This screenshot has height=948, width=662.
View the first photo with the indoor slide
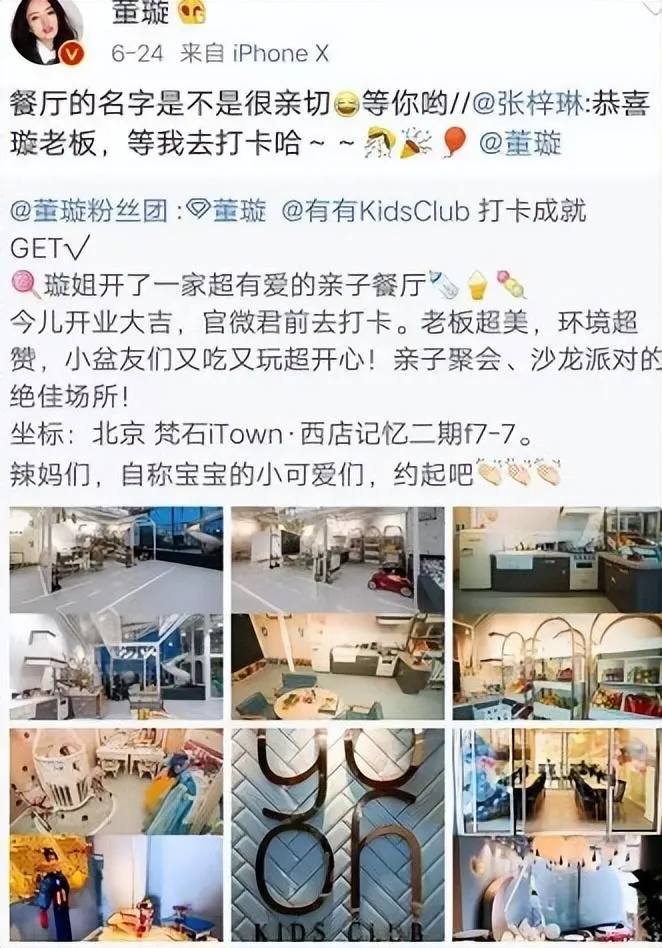(116, 559)
